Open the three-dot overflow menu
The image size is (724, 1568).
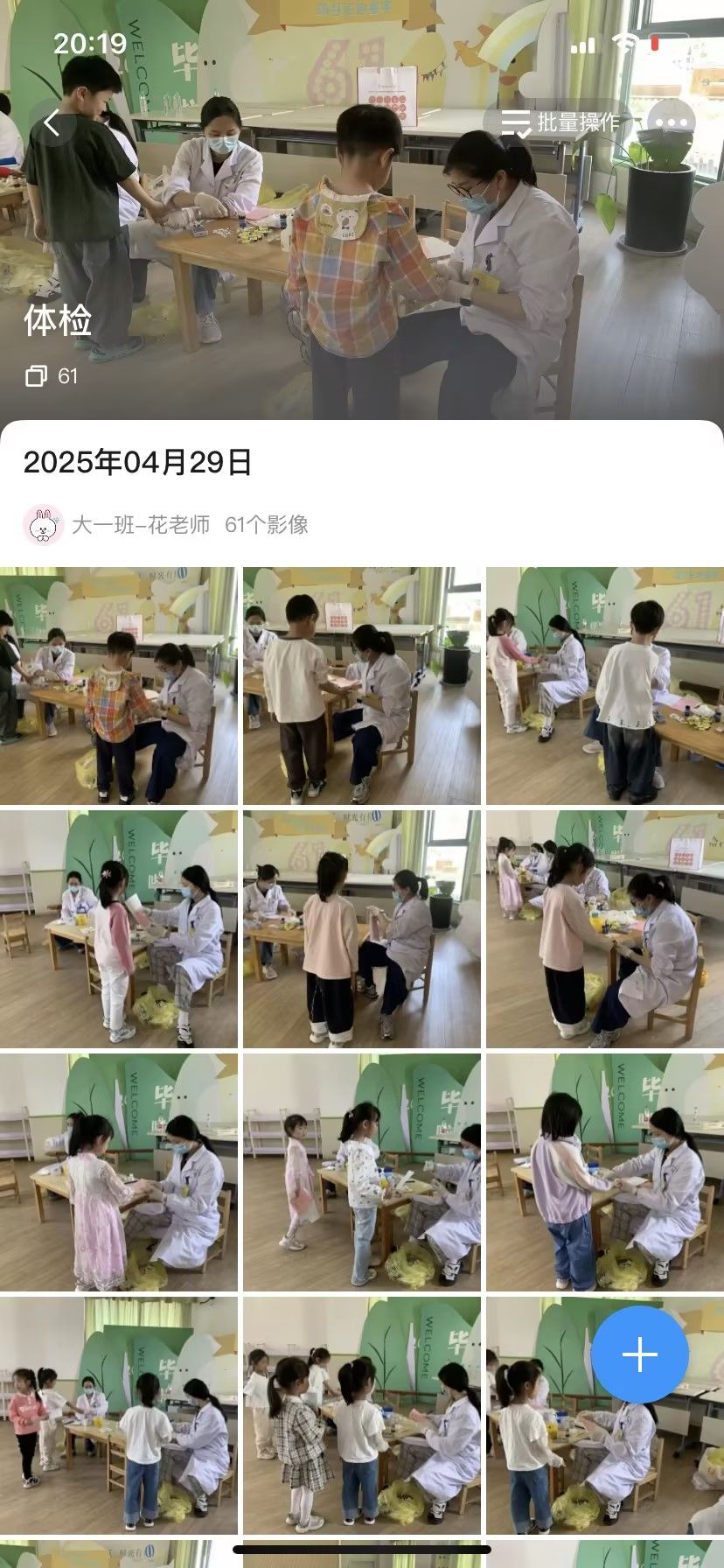point(672,123)
